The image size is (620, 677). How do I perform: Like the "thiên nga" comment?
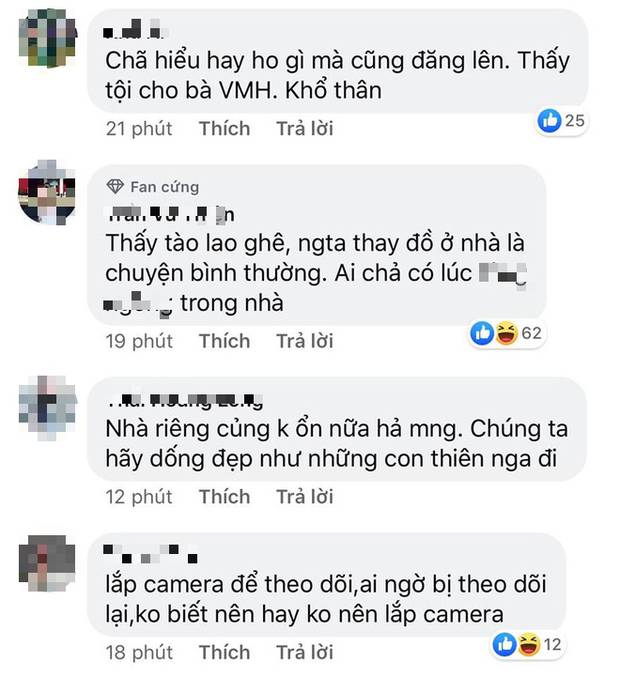point(224,496)
